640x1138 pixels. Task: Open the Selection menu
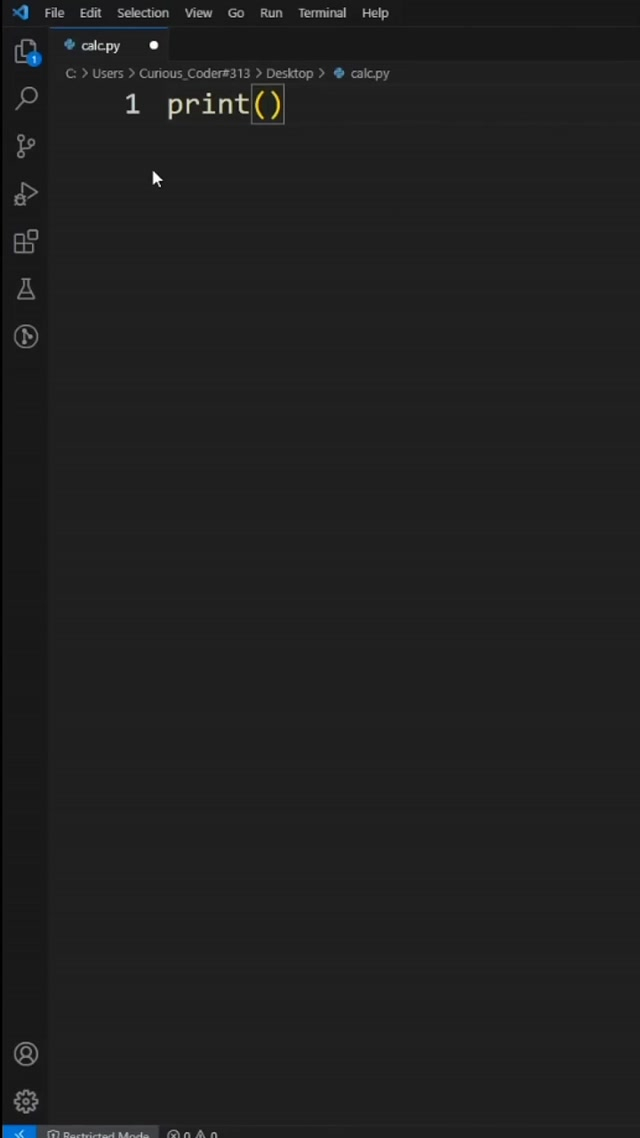[143, 13]
